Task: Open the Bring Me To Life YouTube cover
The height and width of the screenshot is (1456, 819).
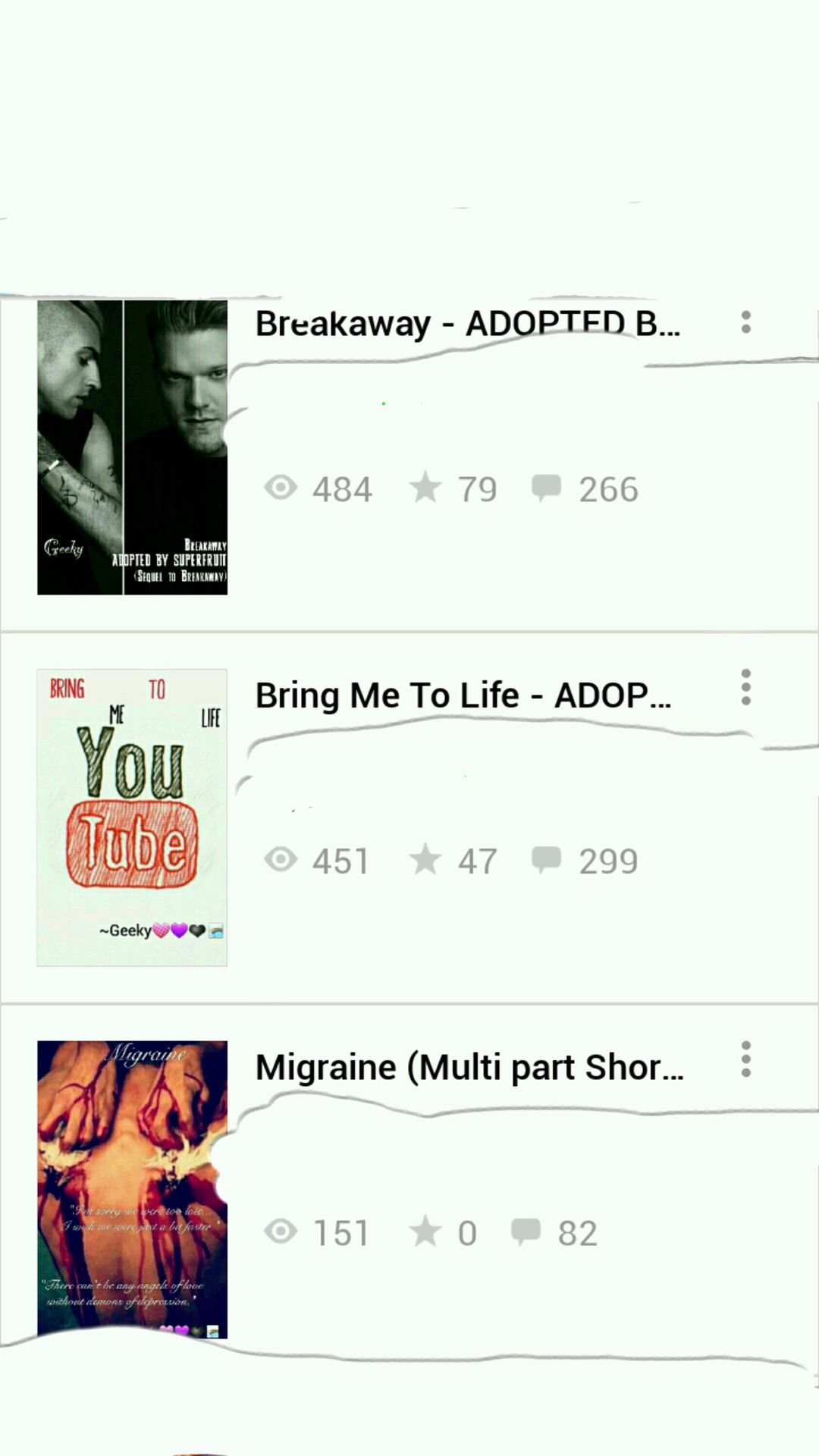Action: (x=132, y=817)
